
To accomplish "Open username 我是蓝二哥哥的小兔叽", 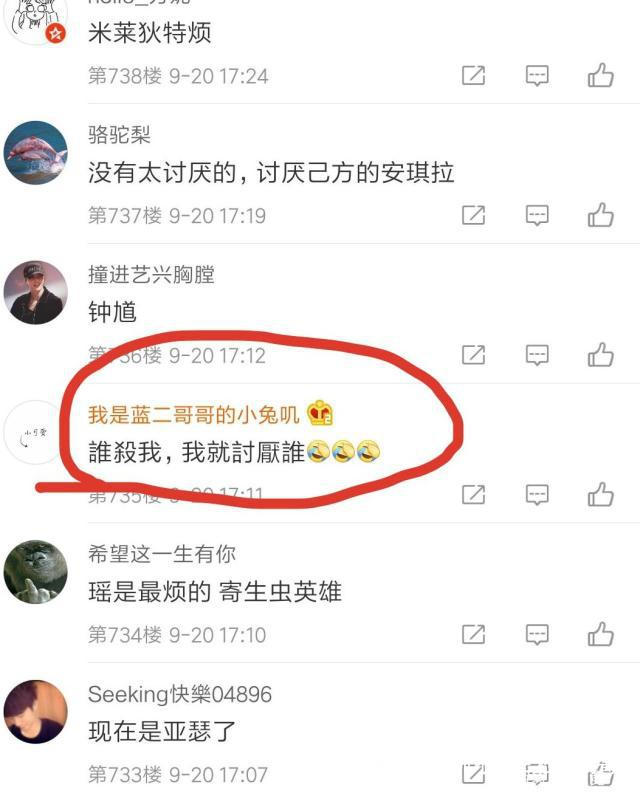I will pos(194,414).
